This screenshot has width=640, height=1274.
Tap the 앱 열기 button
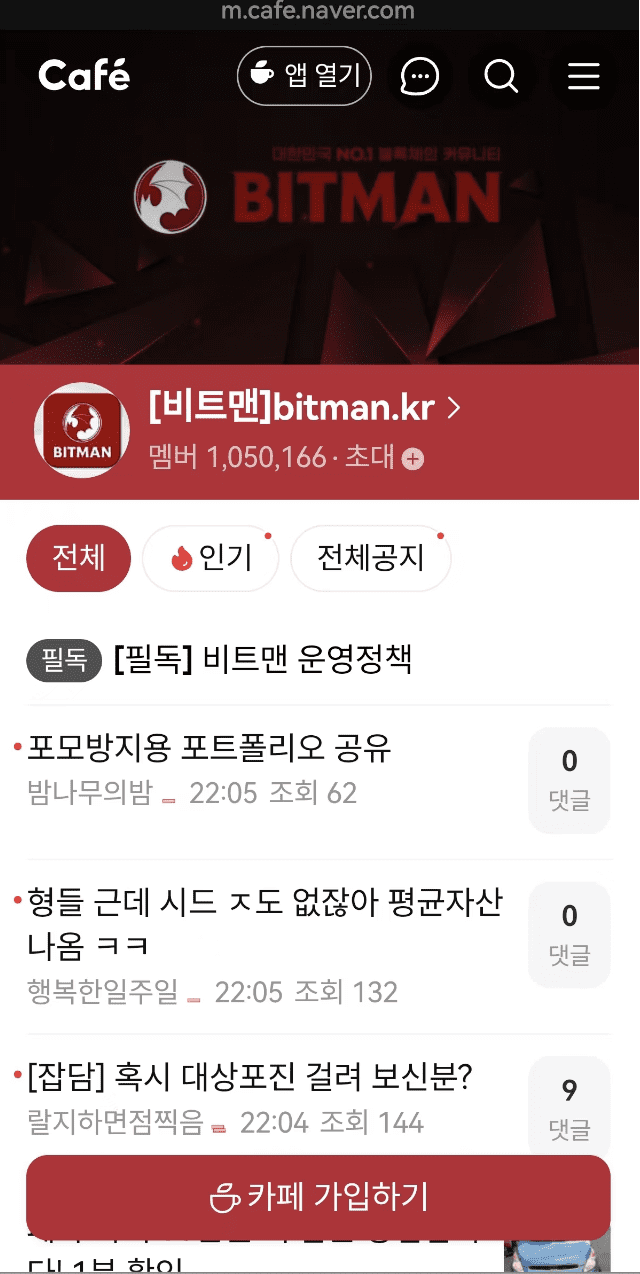click(304, 75)
